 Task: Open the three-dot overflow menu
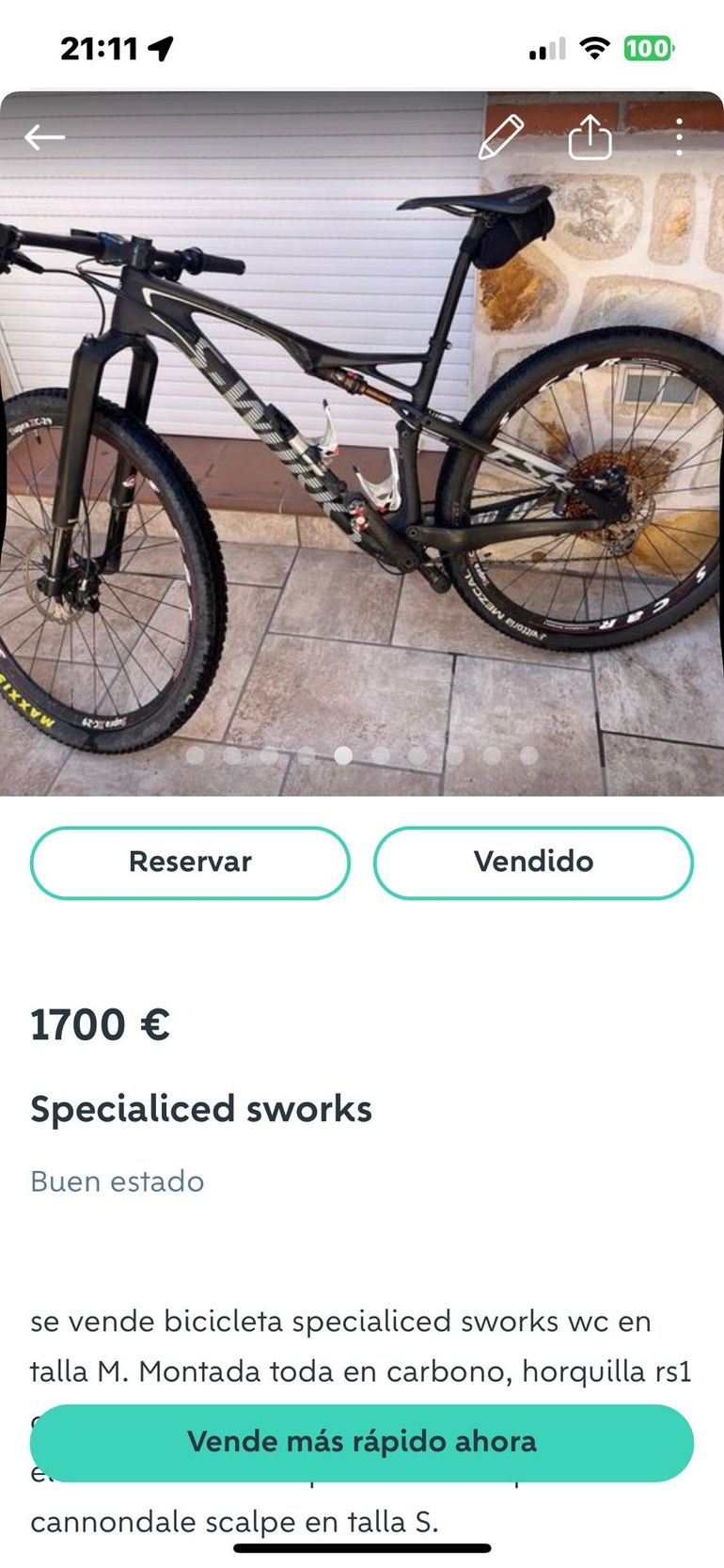click(x=679, y=137)
